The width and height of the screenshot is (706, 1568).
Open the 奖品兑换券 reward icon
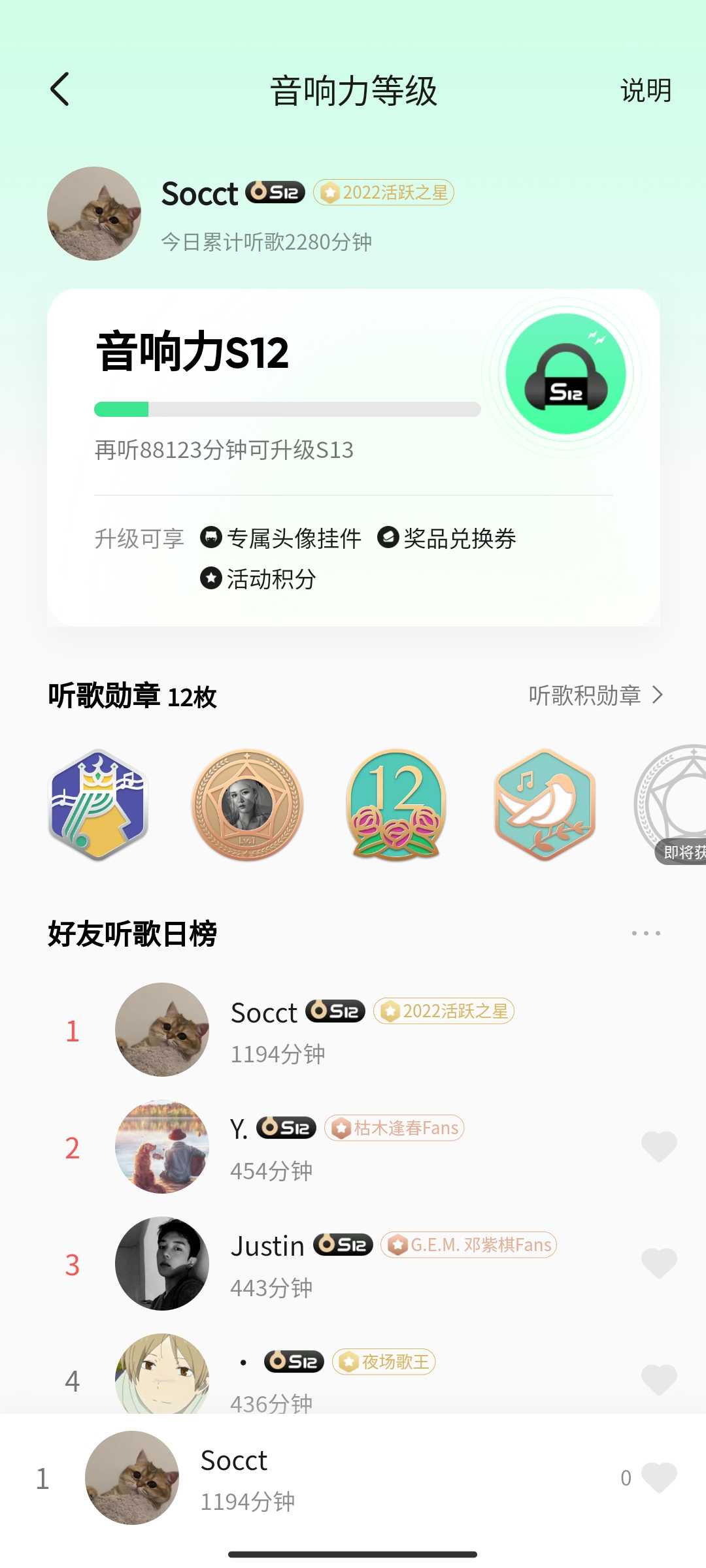[390, 537]
